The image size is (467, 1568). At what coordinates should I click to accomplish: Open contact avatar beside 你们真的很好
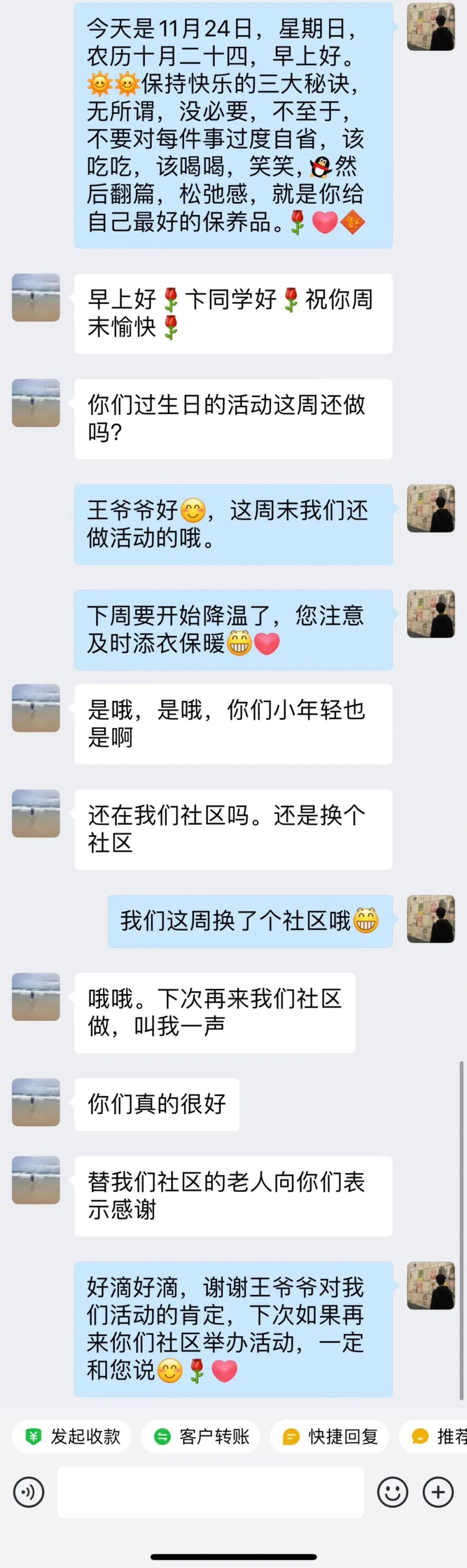36,1102
